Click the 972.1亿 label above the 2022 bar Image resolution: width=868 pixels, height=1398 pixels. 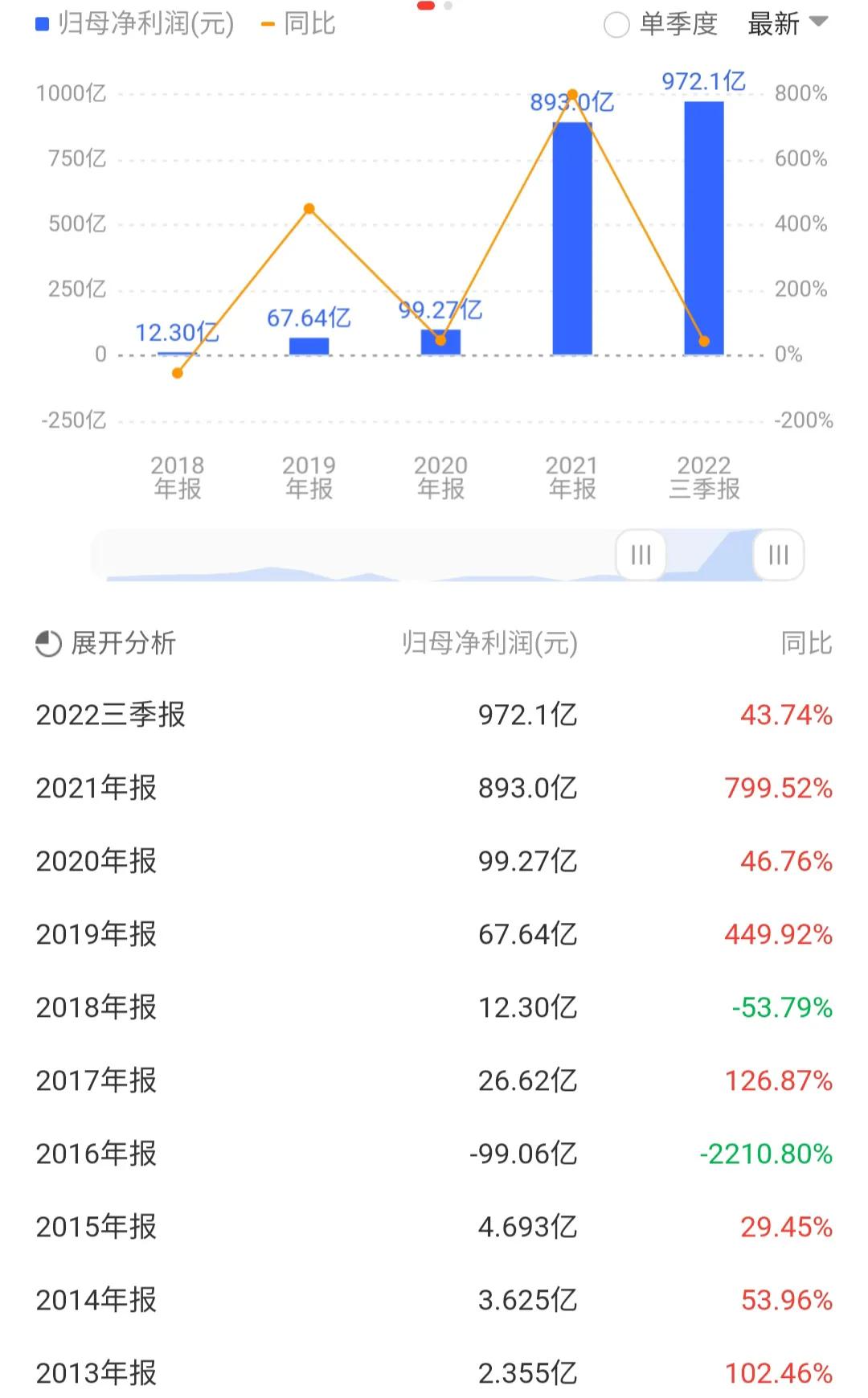702,78
